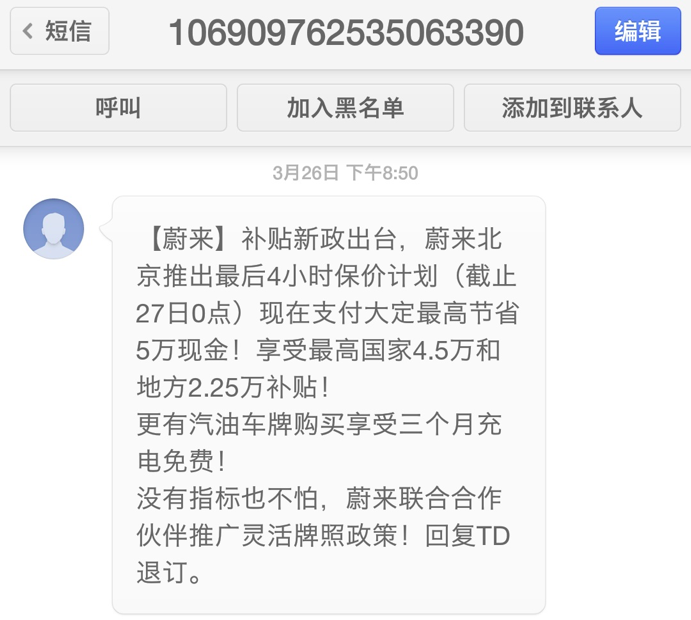Open the sender's avatar
The width and height of the screenshot is (691, 620).
tap(54, 229)
